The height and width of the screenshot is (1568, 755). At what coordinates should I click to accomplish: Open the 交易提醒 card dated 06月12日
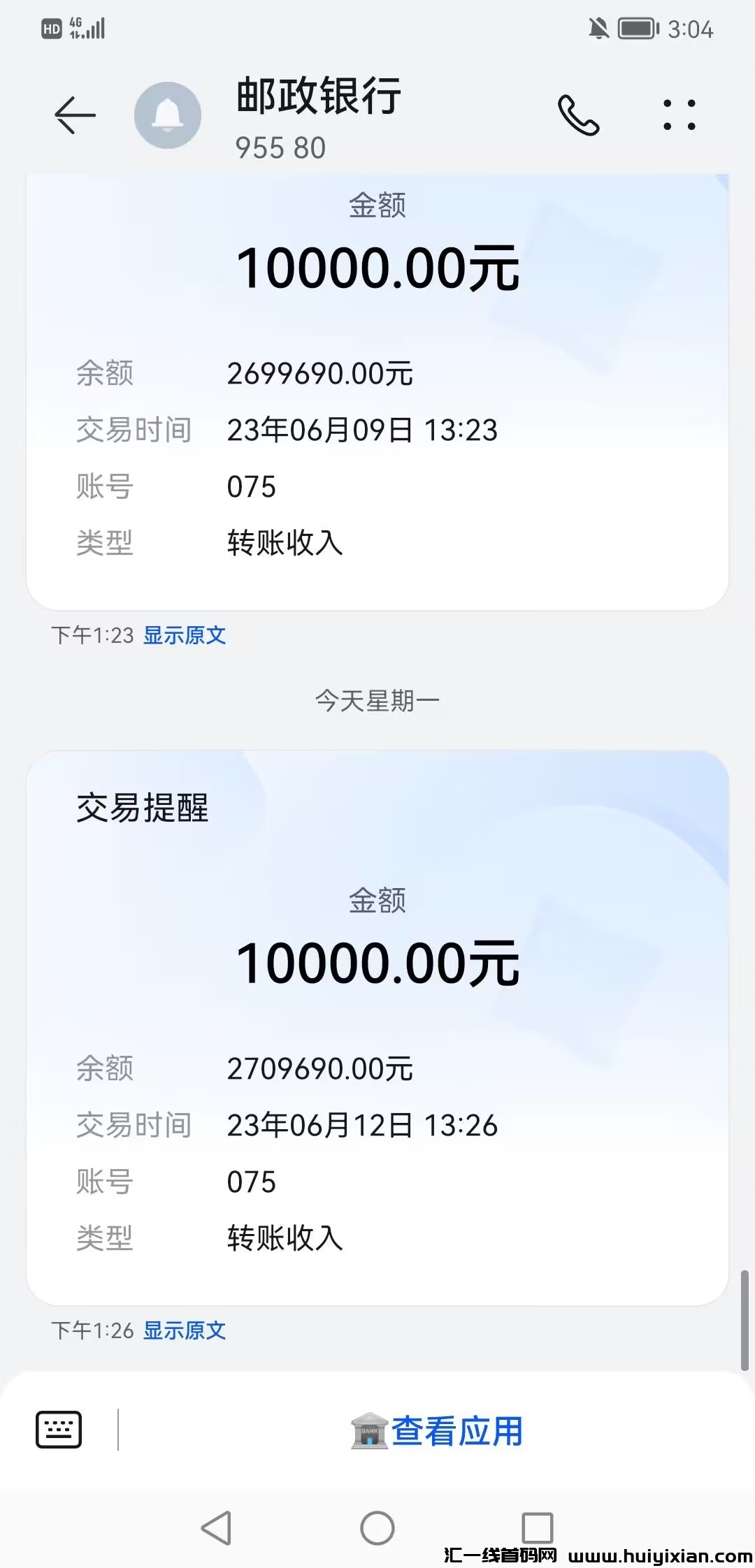[377, 1027]
